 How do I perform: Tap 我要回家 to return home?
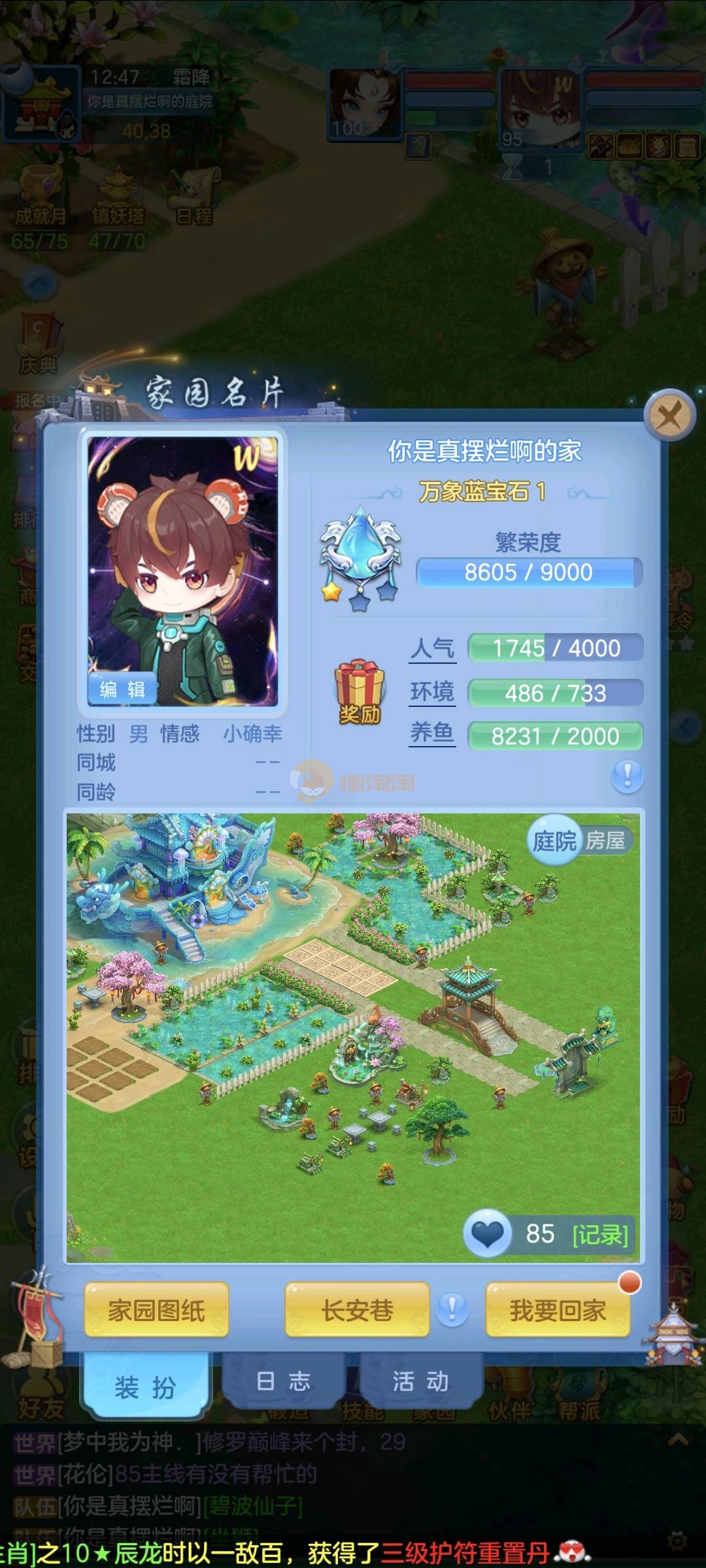click(558, 1310)
